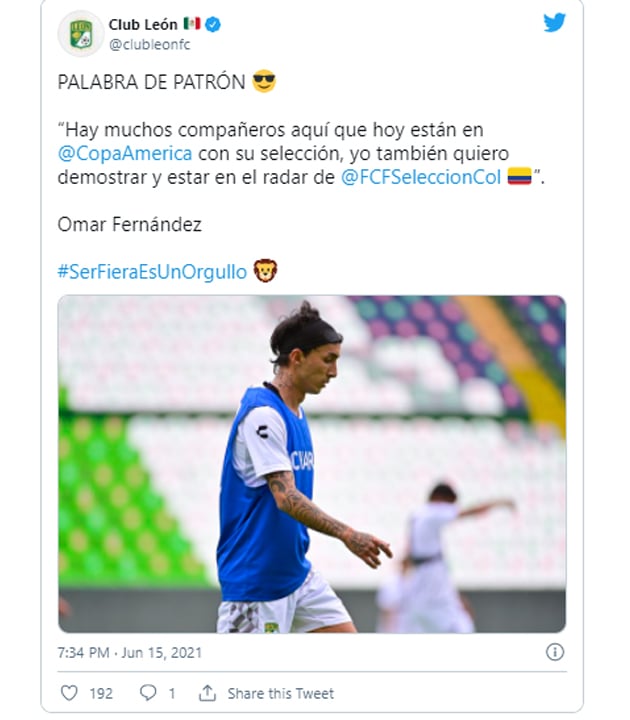Tap the Twitter bird logo
Screen dimensions: 630x720
tap(554, 23)
